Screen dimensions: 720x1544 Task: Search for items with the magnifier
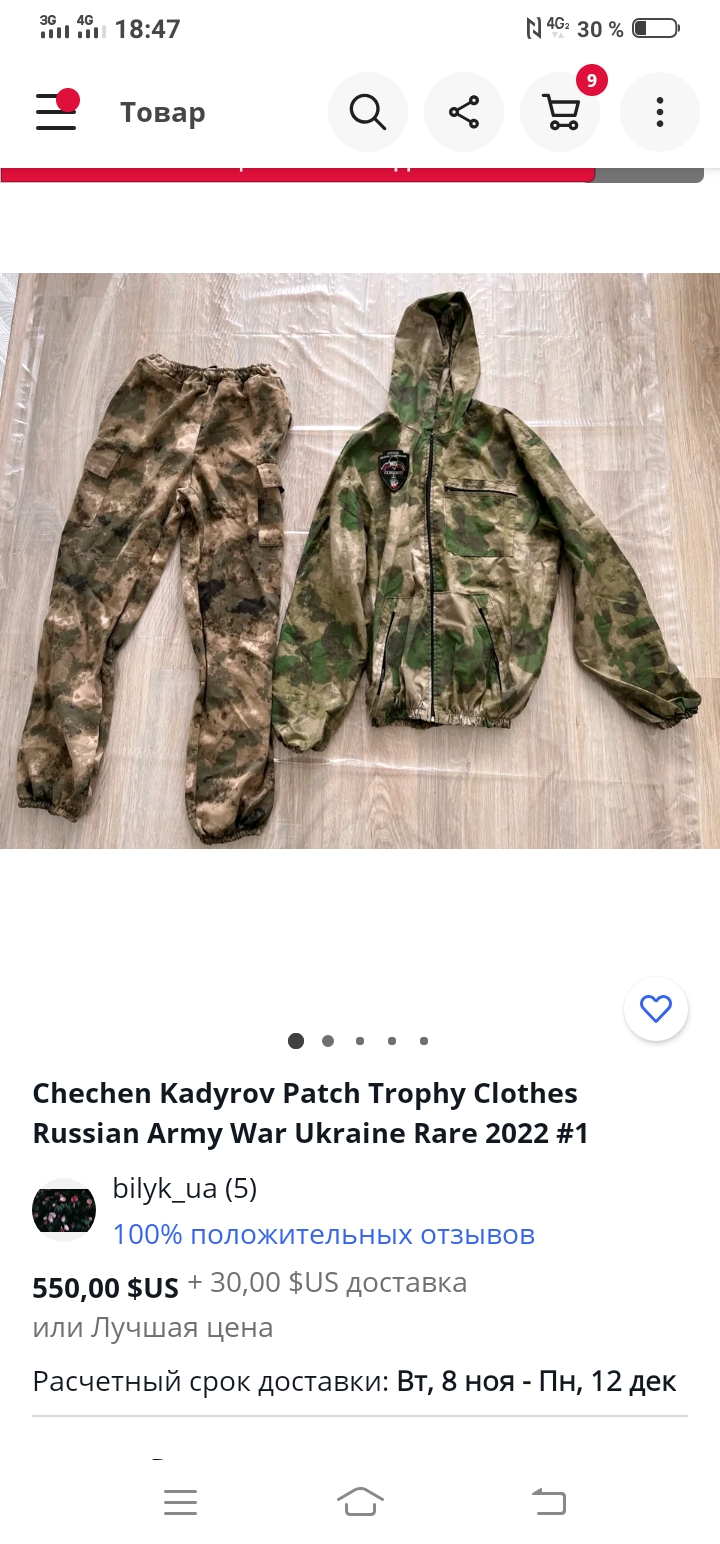coord(368,112)
